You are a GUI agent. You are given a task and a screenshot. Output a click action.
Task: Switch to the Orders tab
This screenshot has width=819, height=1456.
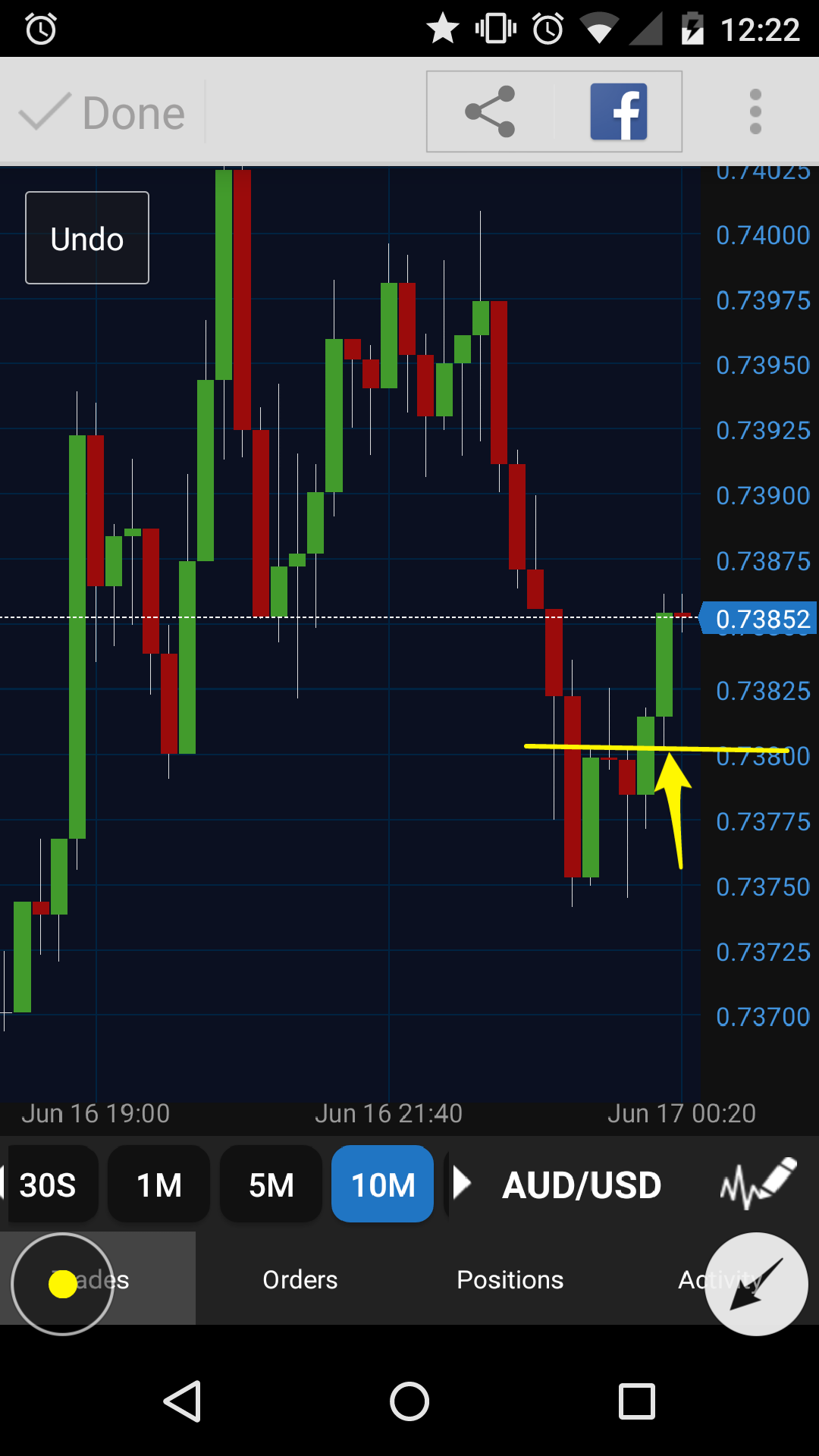click(x=300, y=1280)
